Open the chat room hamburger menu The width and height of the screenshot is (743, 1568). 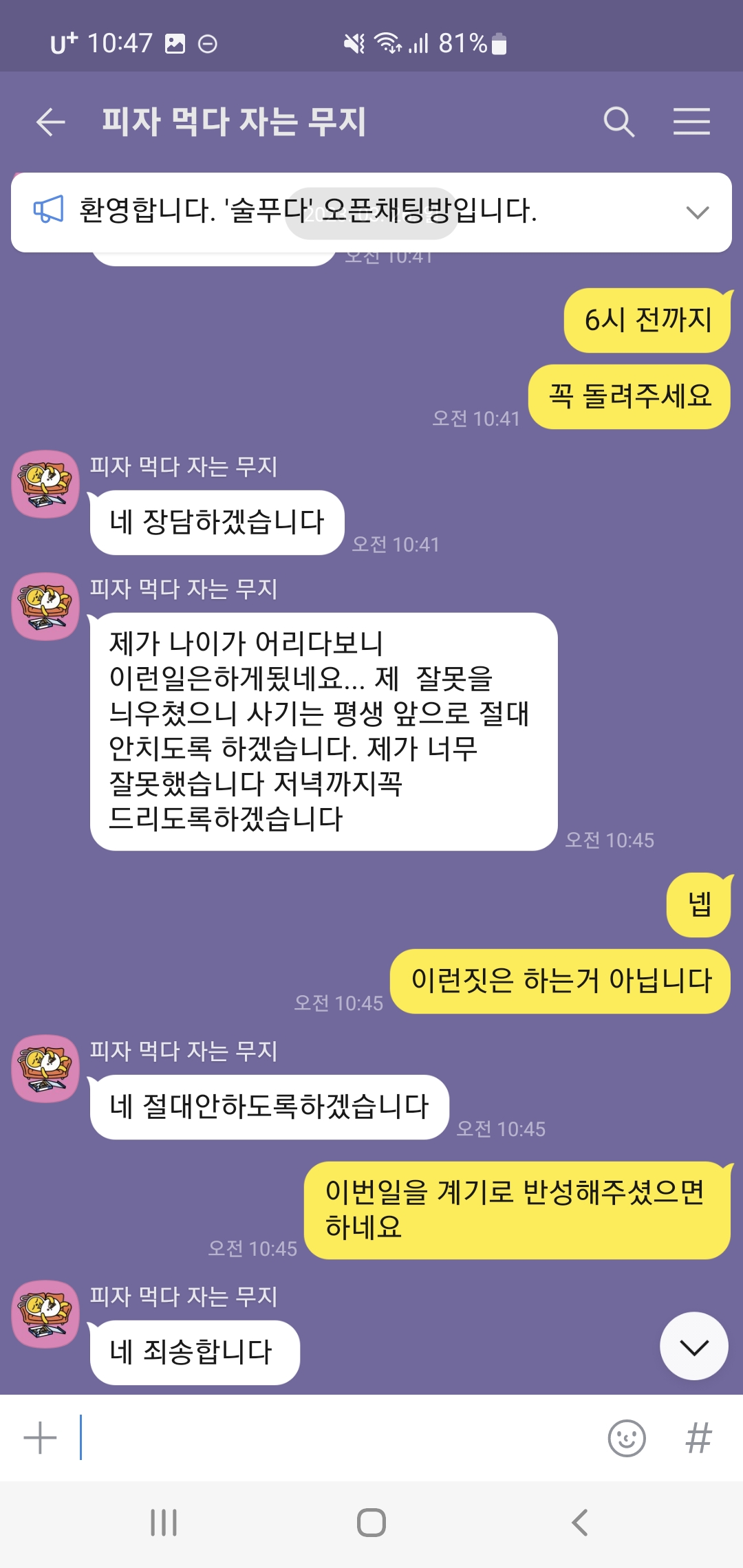pyautogui.click(x=691, y=122)
